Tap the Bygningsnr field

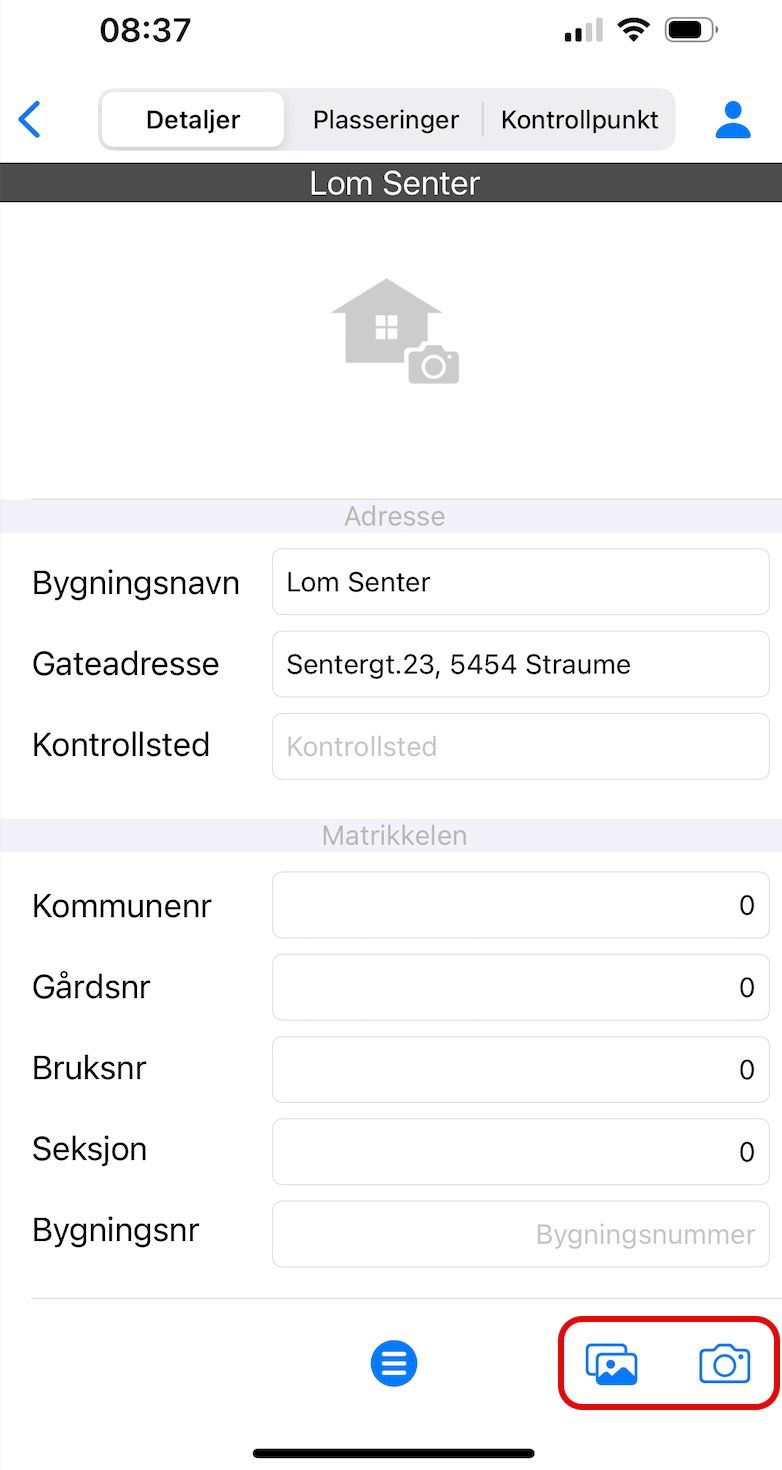tap(520, 1234)
